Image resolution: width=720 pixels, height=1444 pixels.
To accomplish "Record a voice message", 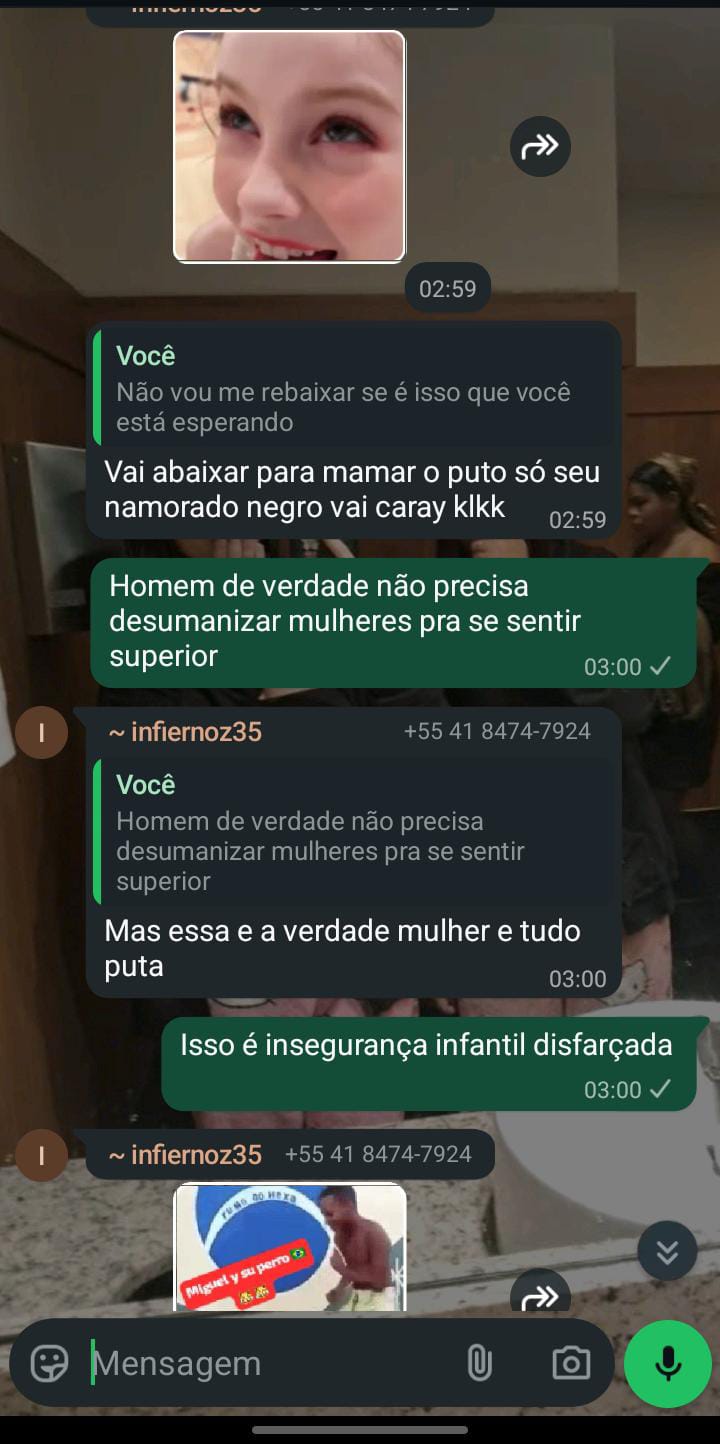I will coord(668,1363).
